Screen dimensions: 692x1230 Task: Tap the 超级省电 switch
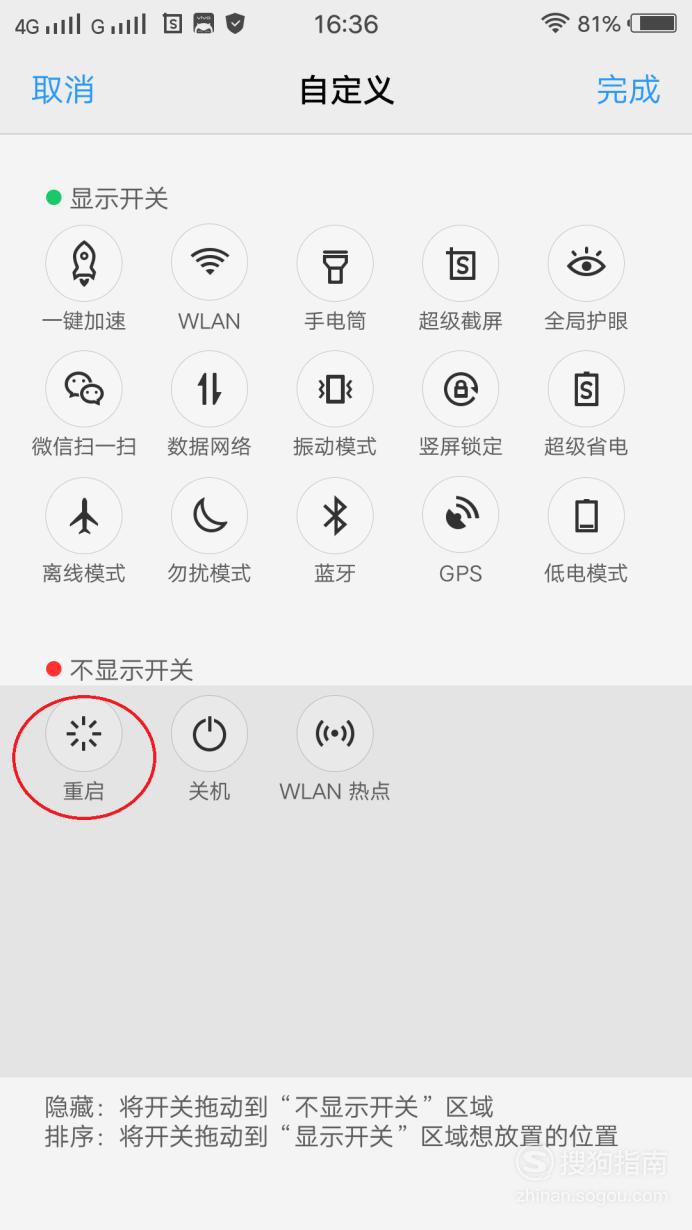(x=586, y=389)
